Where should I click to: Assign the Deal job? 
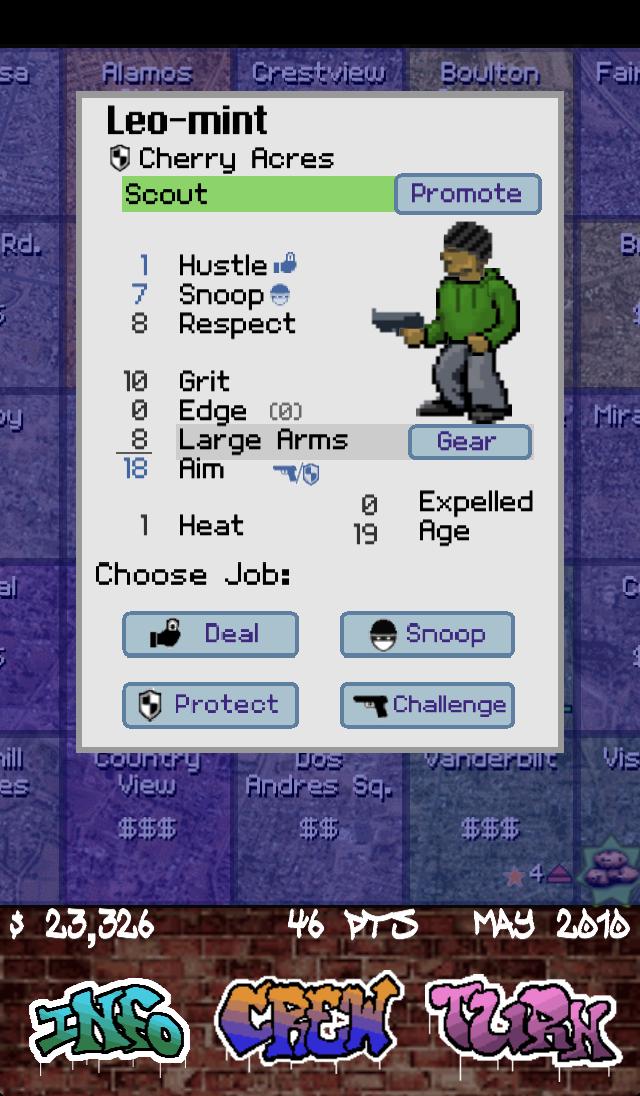click(x=210, y=634)
